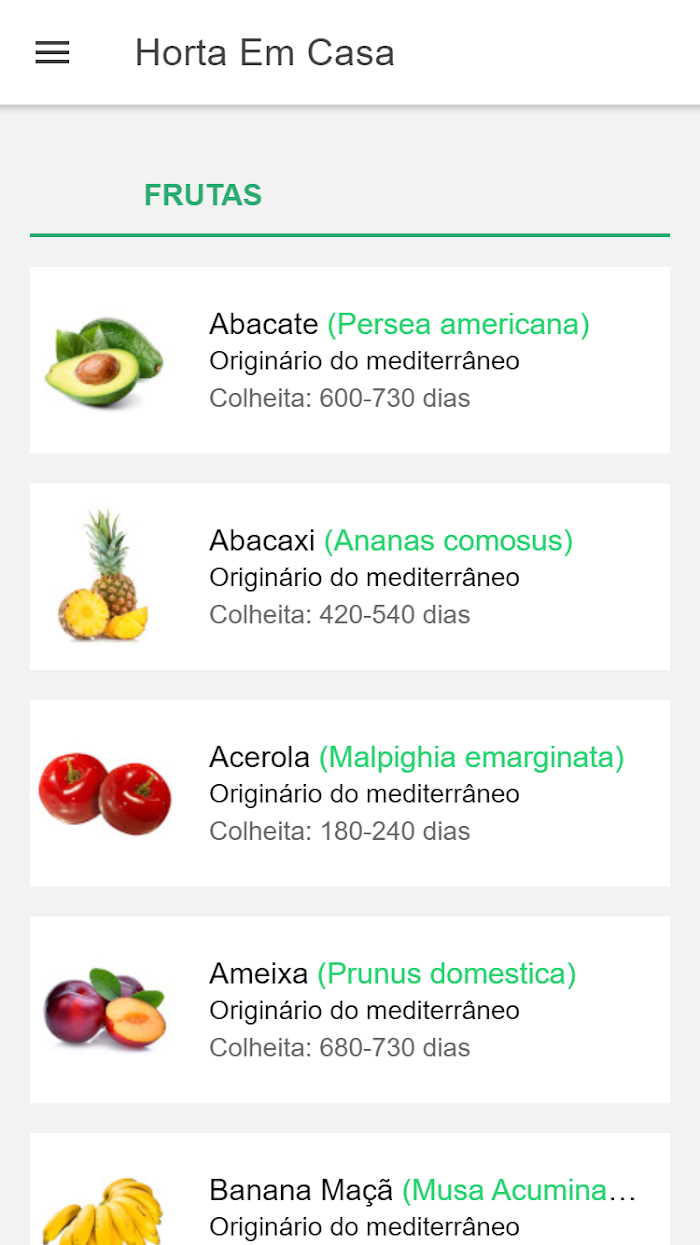Tap the Ameixa entry

coord(350,1010)
